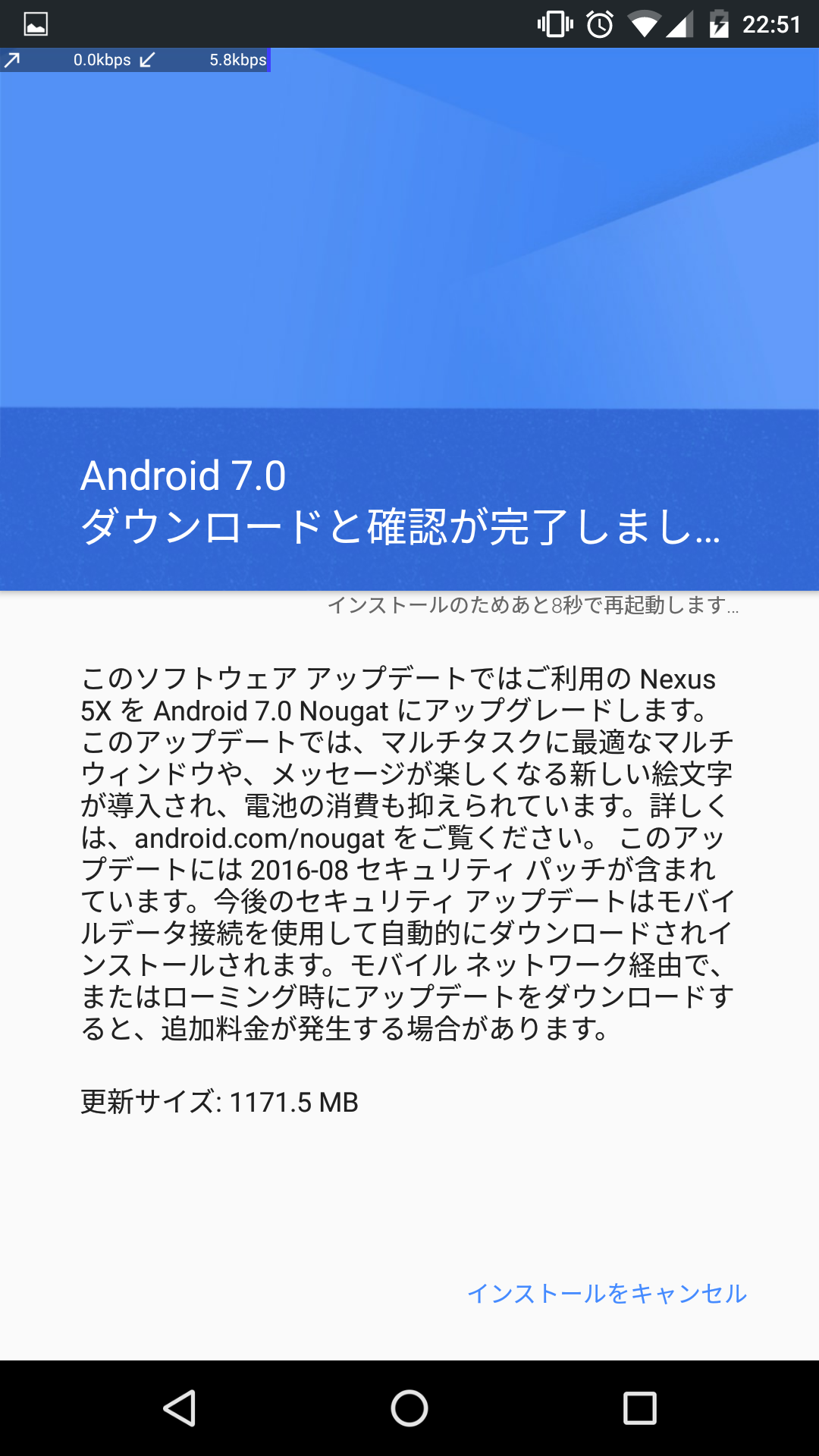Go back with the navigation bar arrow
The width and height of the screenshot is (819, 1456).
tap(180, 1408)
